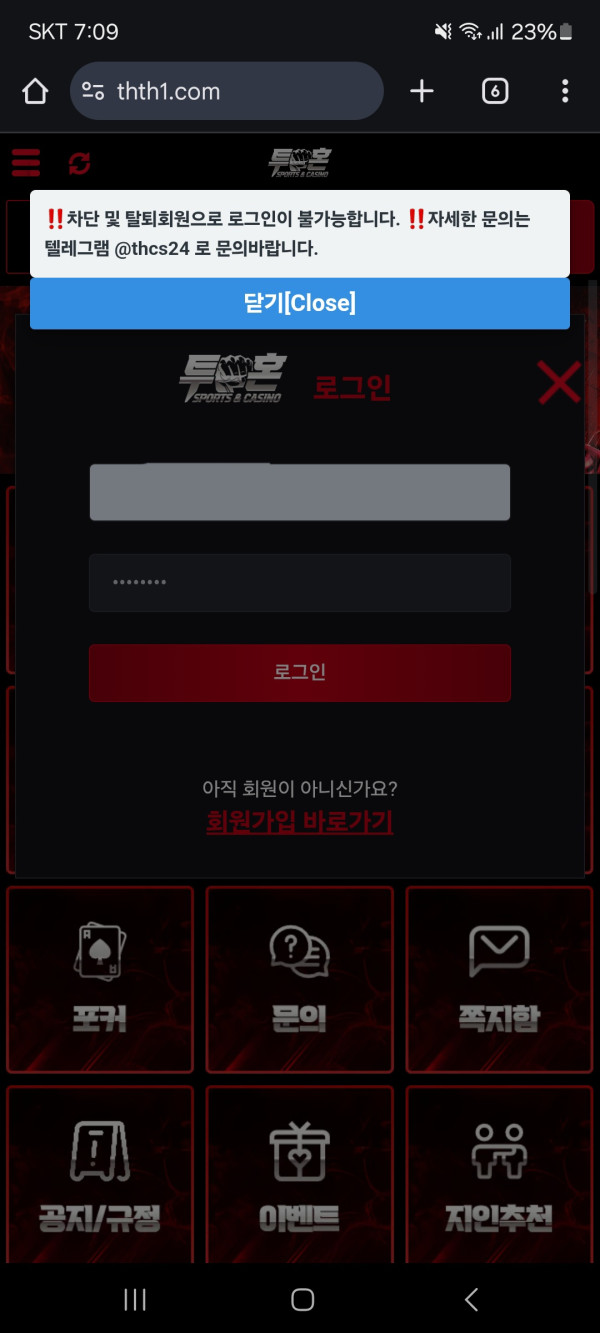
Task: Close the login dialog with red X
Action: [x=558, y=382]
